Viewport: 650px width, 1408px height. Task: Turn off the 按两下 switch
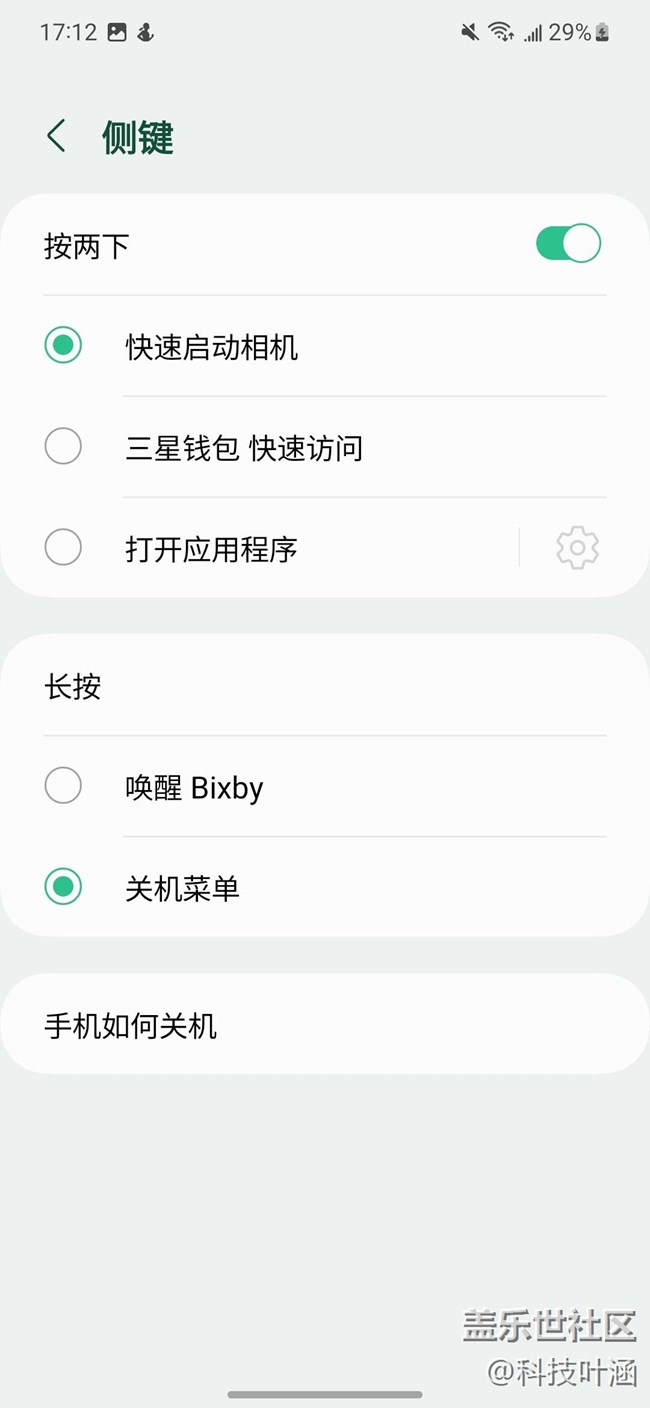pos(568,244)
